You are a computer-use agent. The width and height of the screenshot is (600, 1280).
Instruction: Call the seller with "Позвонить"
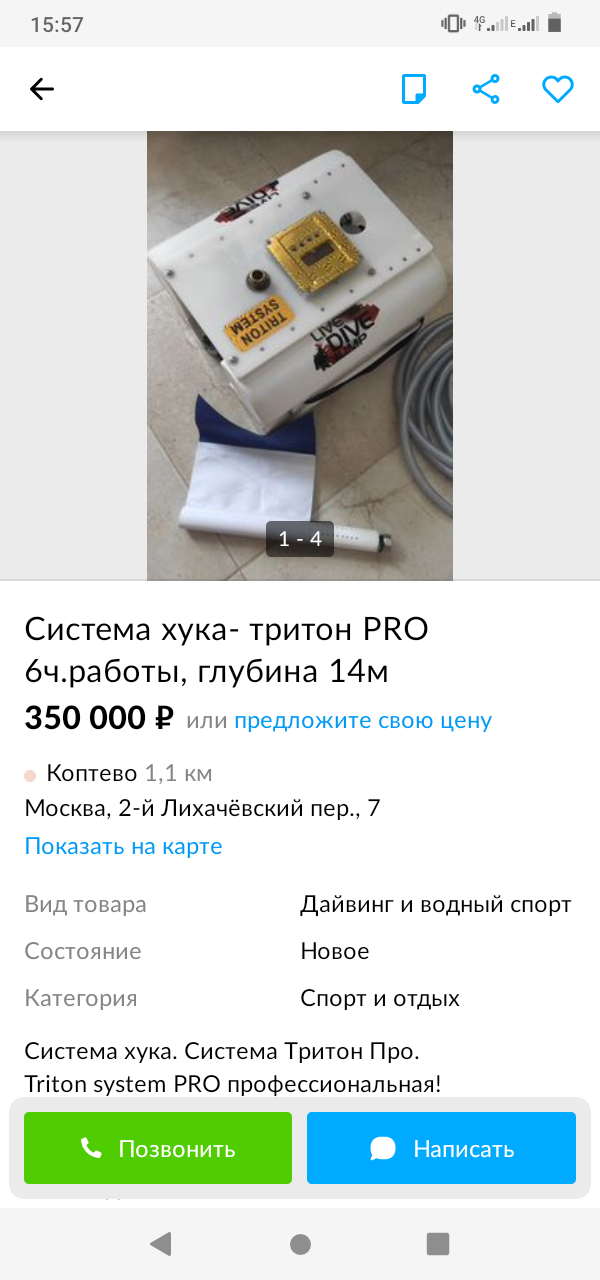pyautogui.click(x=158, y=1148)
